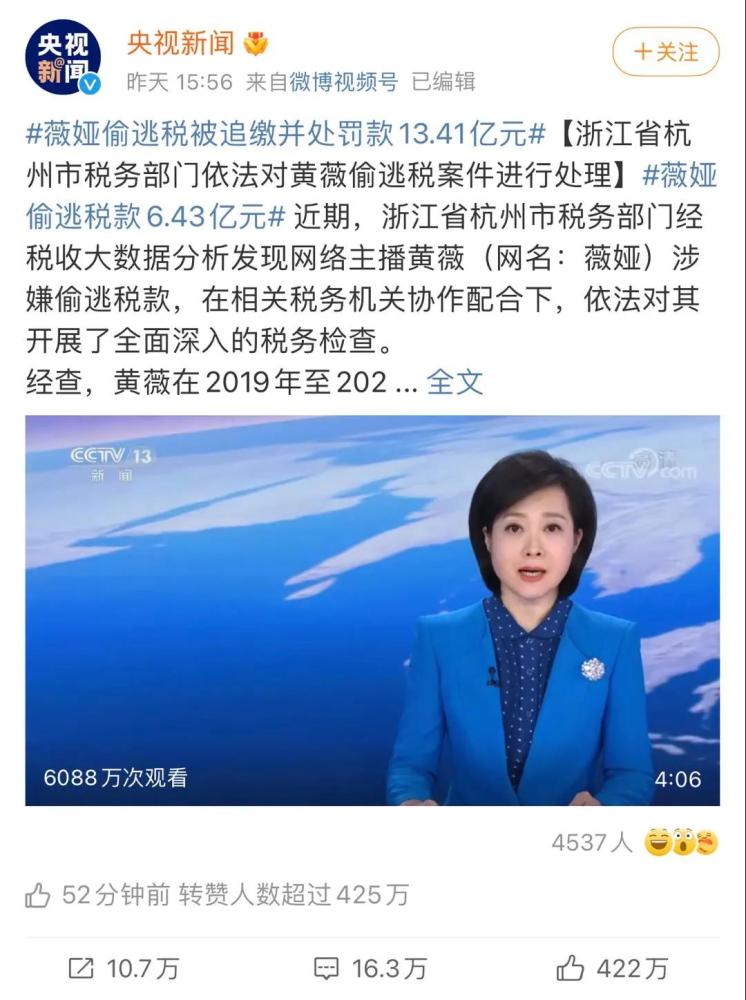Open the 央视新闻 profile avatar
746x1000 pixels.
(x=63, y=57)
